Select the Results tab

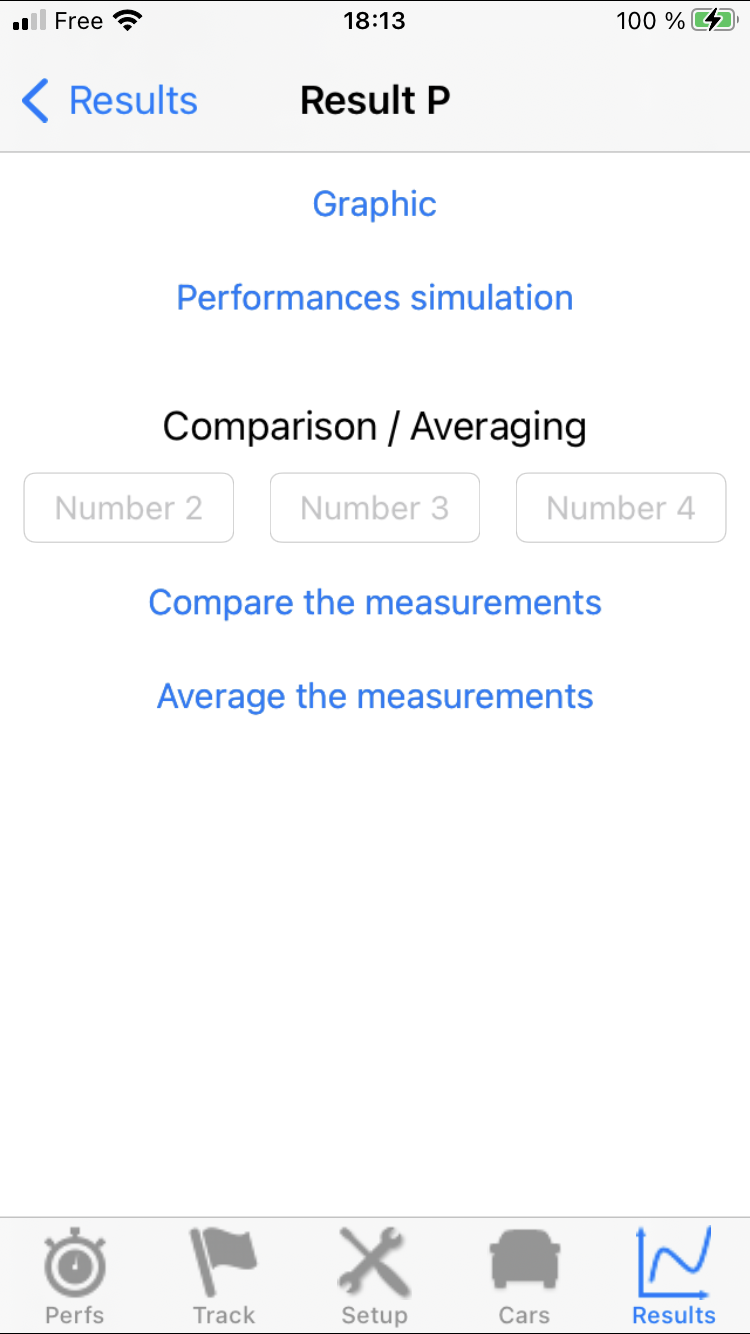click(x=674, y=1277)
